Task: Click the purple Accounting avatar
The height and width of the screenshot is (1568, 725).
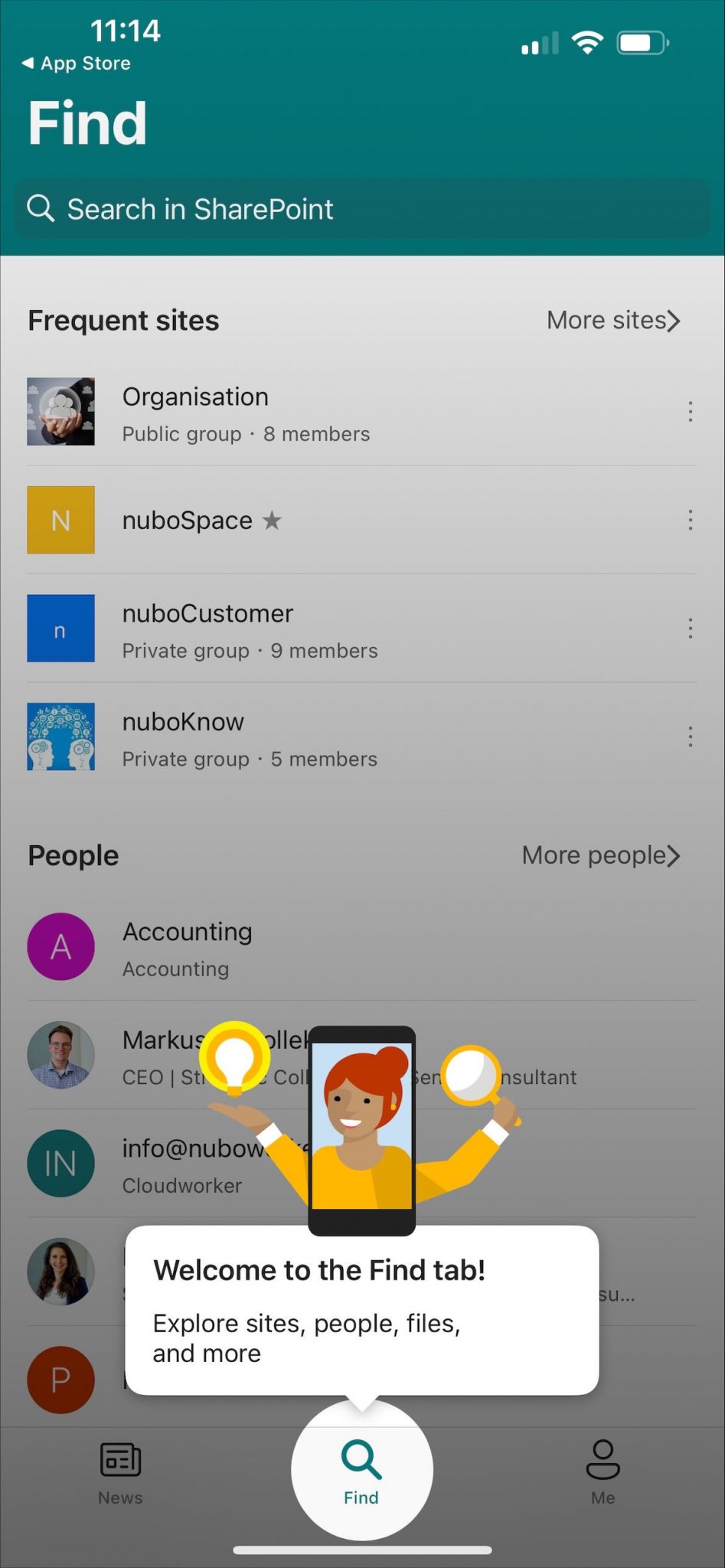Action: coord(60,947)
